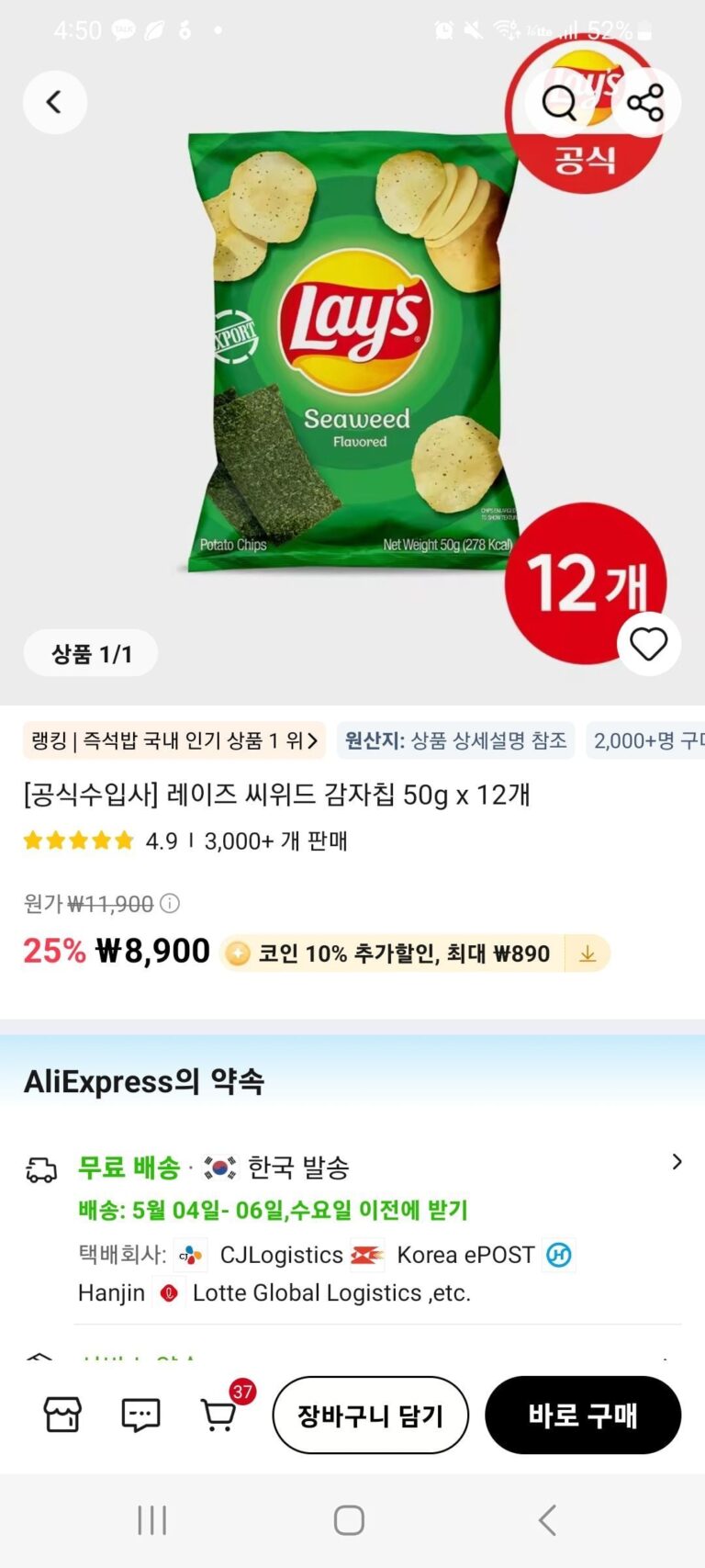Viewport: 705px width, 1568px height.
Task: Expand the 무료 배송 shipping details
Action: click(677, 1162)
